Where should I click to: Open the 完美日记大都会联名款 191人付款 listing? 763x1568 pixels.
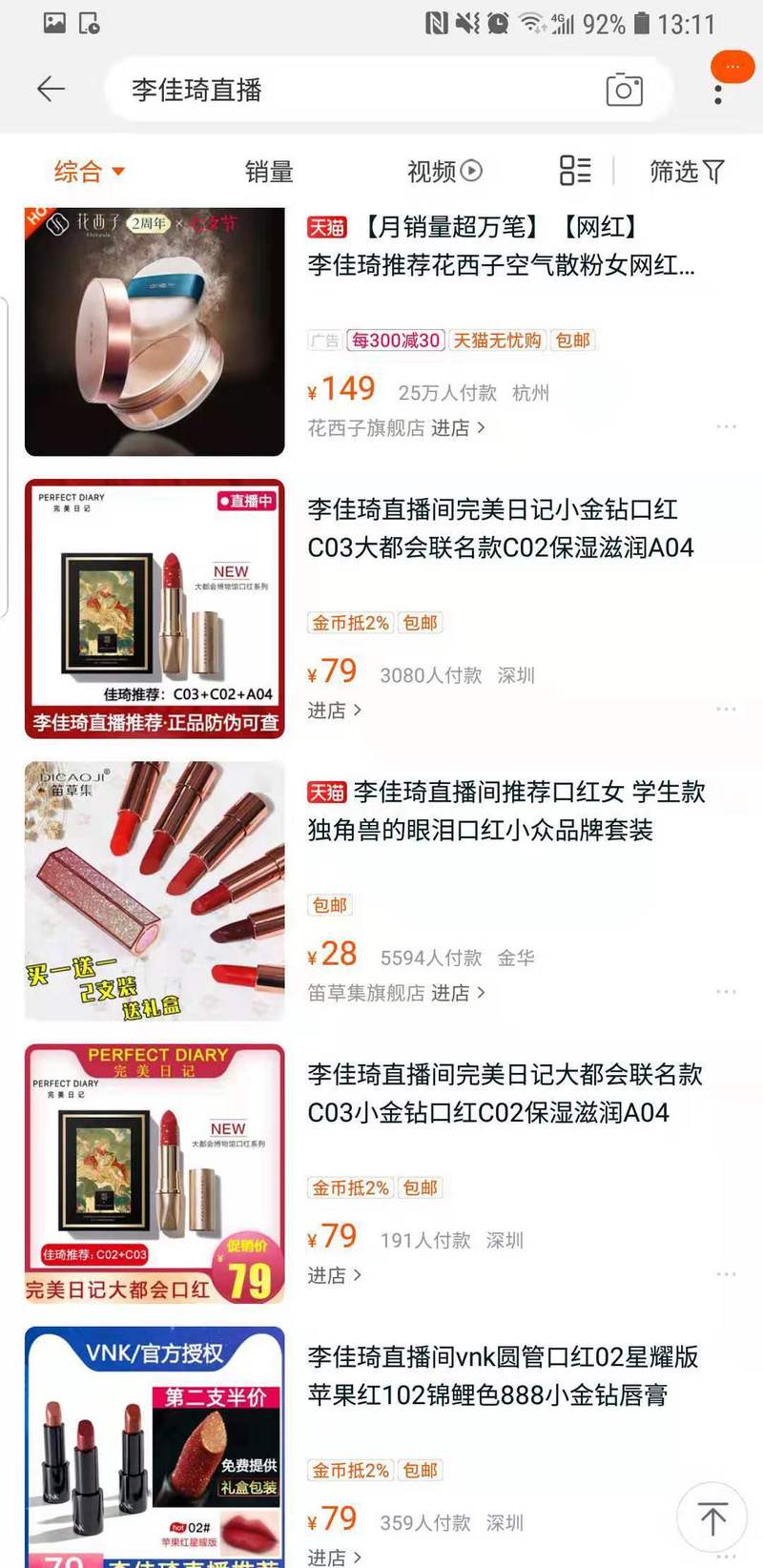click(504, 1093)
